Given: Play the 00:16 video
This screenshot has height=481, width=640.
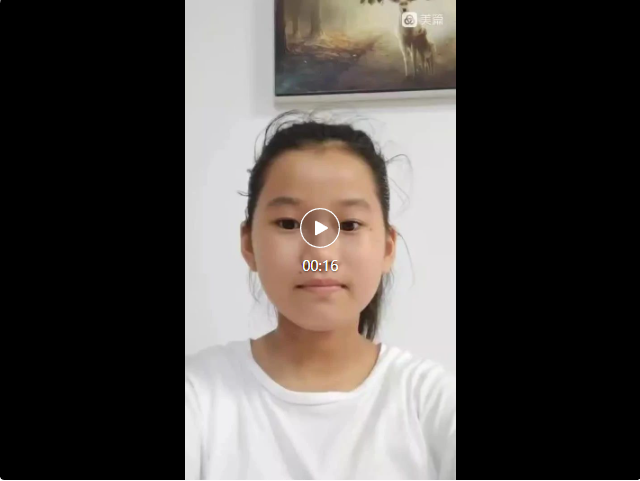Looking at the screenshot, I should tap(320, 228).
